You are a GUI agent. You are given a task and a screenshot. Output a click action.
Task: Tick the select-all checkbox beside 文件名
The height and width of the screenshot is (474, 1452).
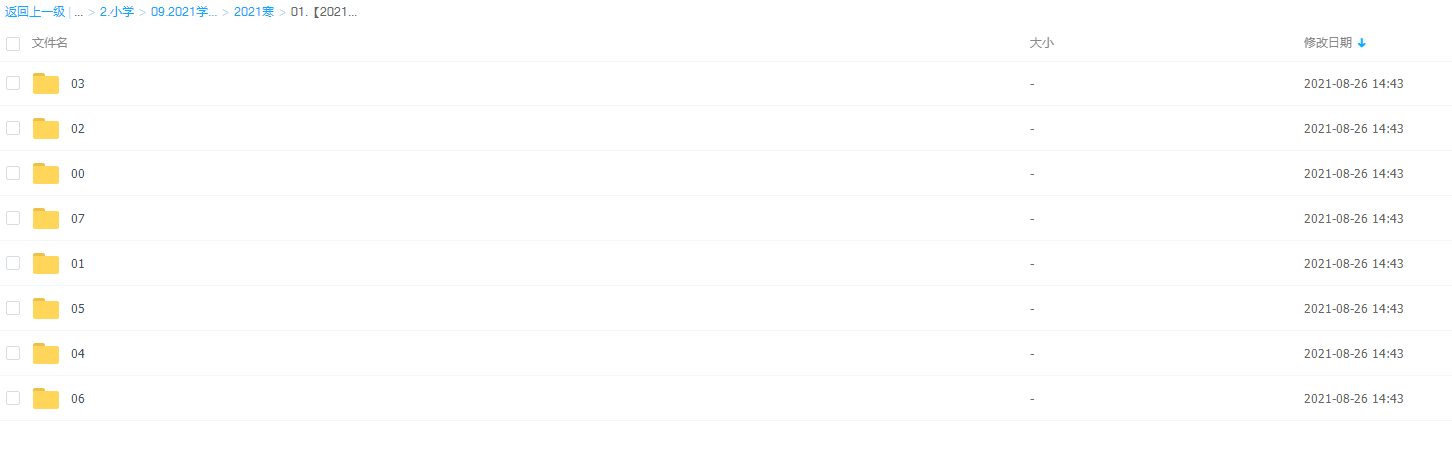(x=13, y=43)
